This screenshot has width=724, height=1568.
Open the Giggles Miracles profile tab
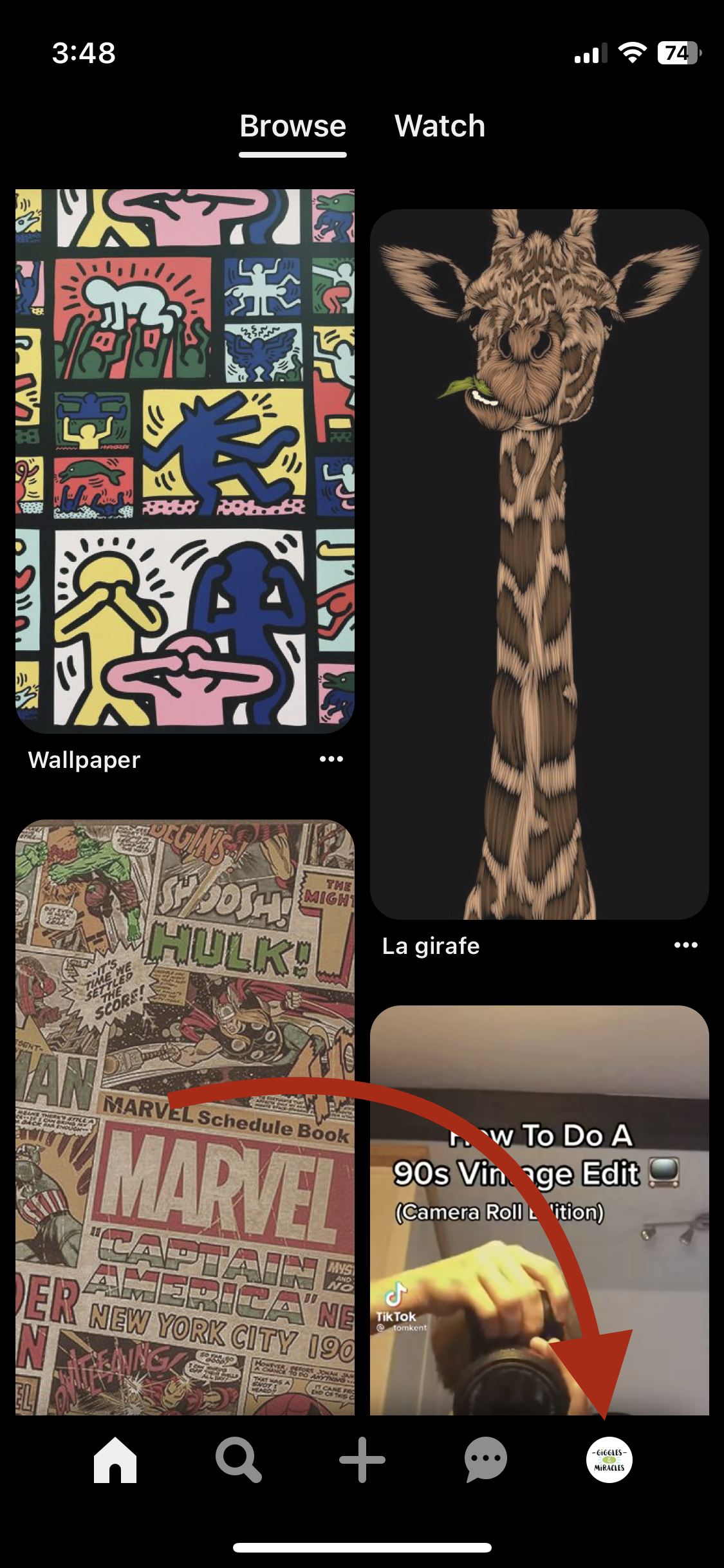click(x=609, y=1459)
